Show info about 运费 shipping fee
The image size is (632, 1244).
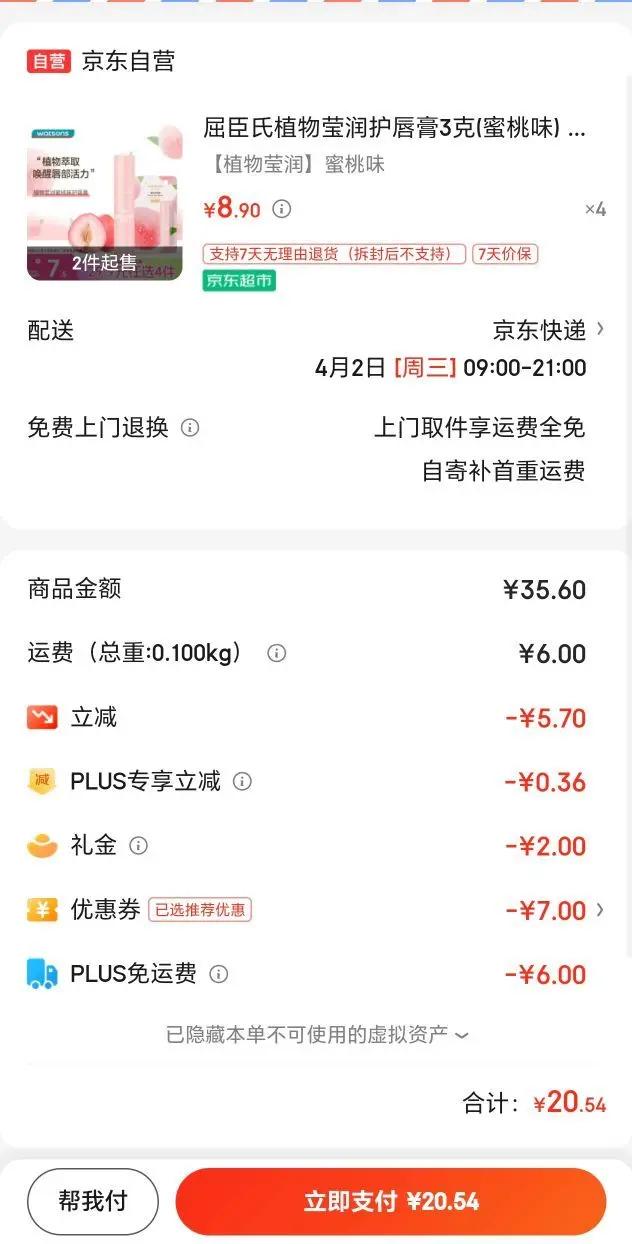pos(277,653)
